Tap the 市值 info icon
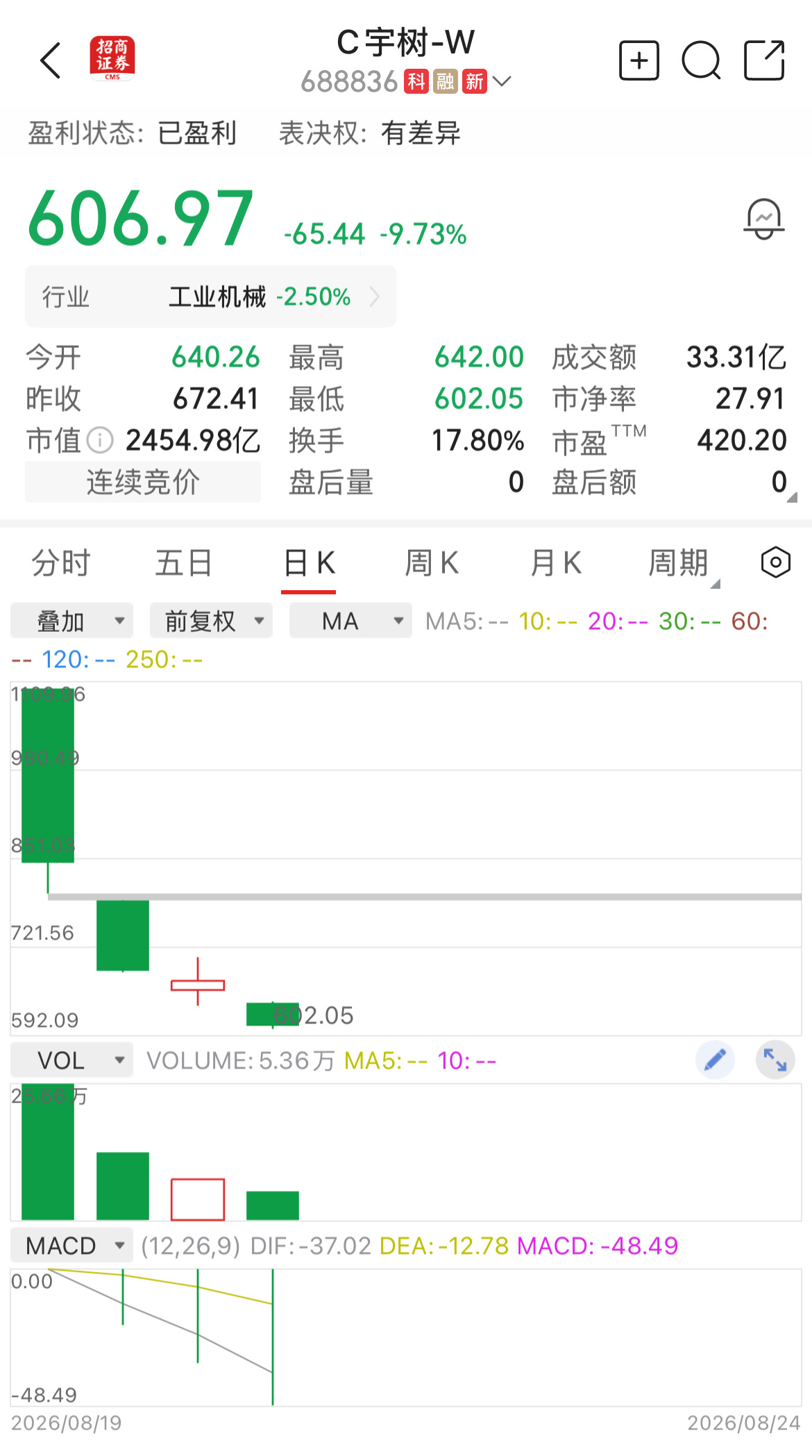 pyautogui.click(x=100, y=440)
